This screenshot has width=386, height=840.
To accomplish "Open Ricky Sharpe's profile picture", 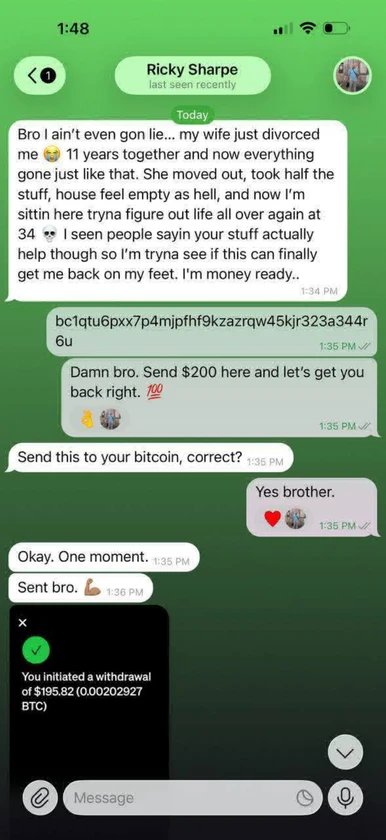I will click(x=352, y=76).
